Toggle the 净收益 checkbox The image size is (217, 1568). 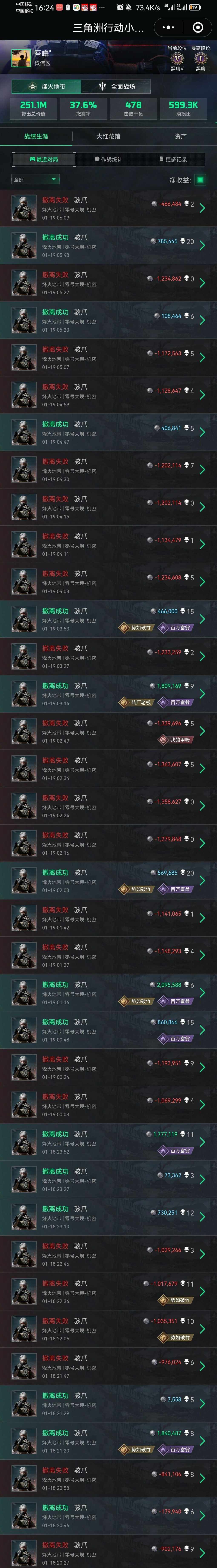click(200, 180)
